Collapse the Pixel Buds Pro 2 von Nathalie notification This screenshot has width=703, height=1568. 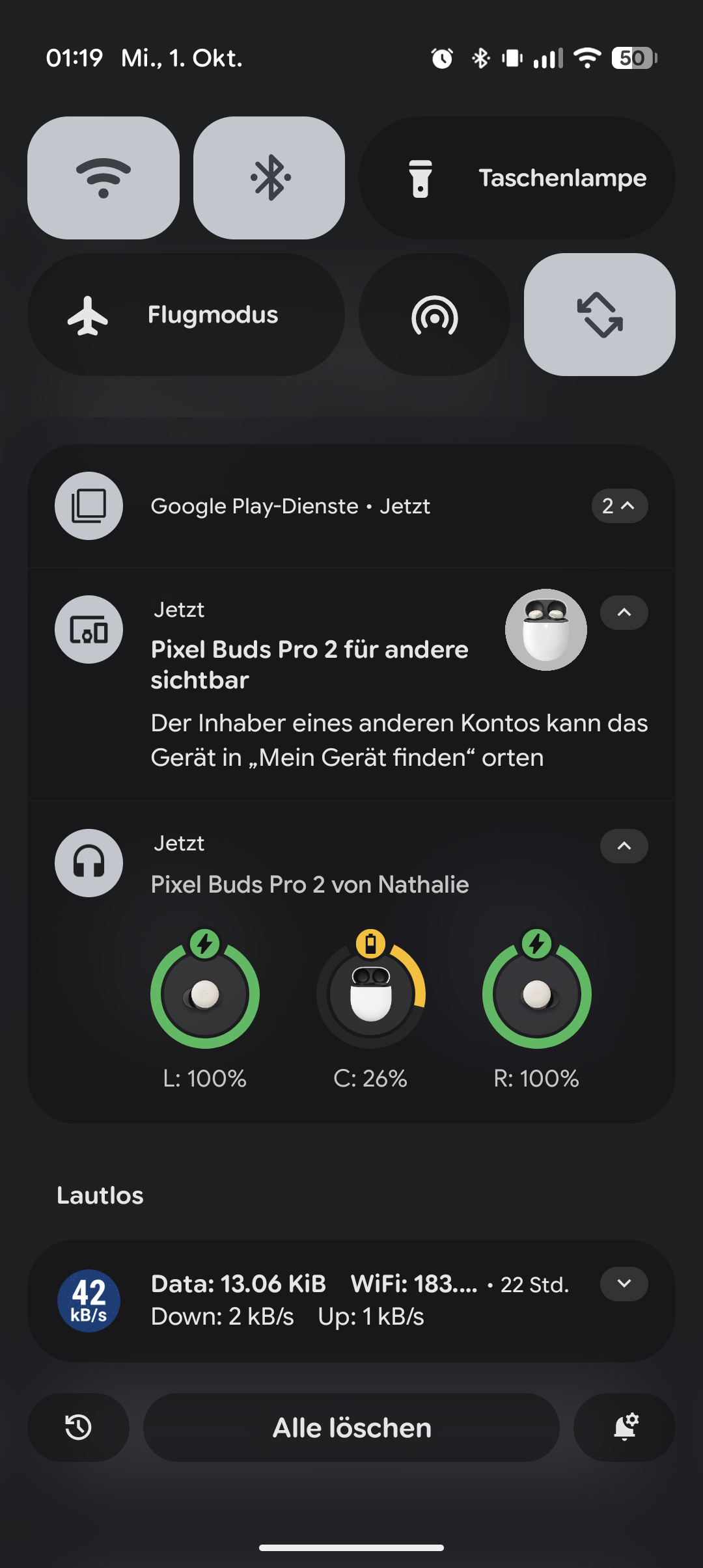(624, 846)
